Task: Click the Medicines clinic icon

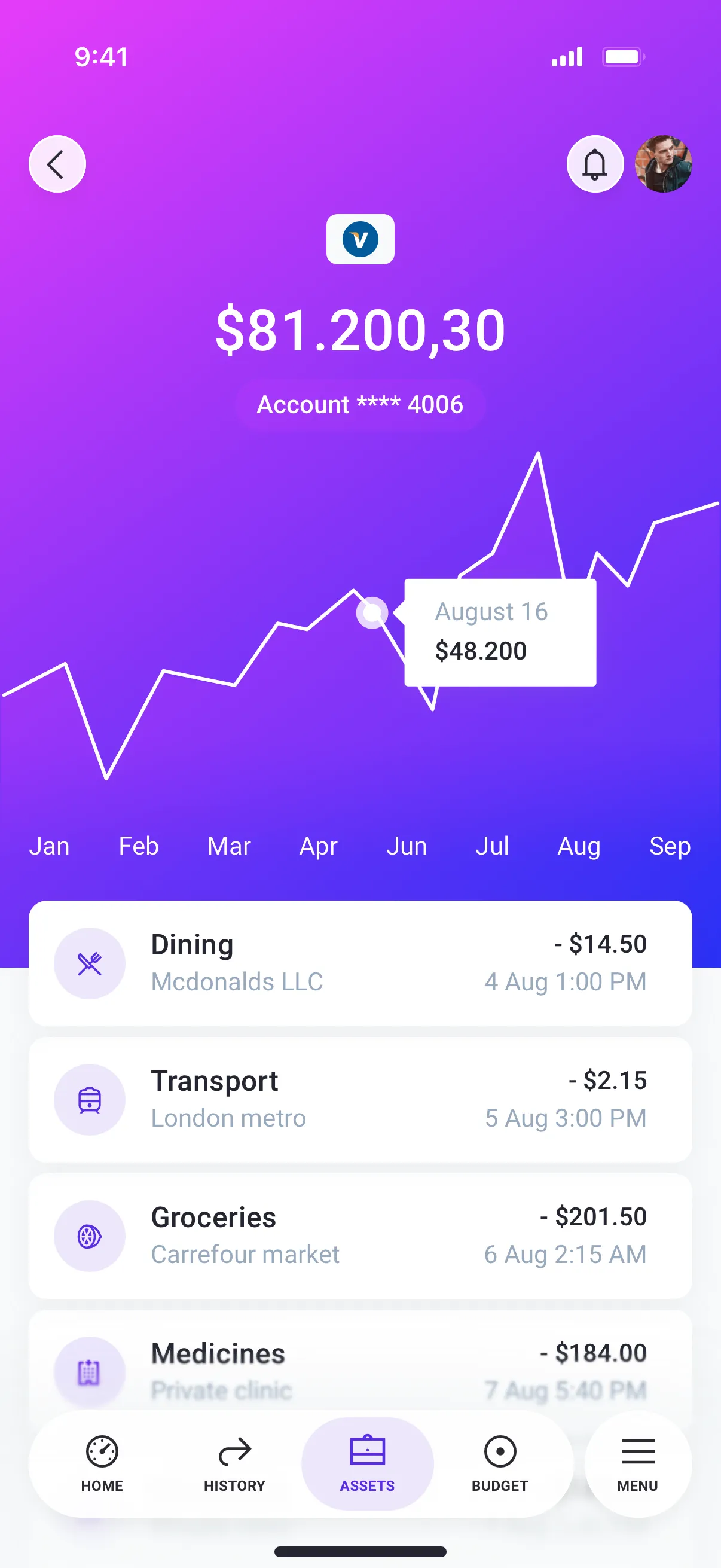Action: coord(90,1372)
